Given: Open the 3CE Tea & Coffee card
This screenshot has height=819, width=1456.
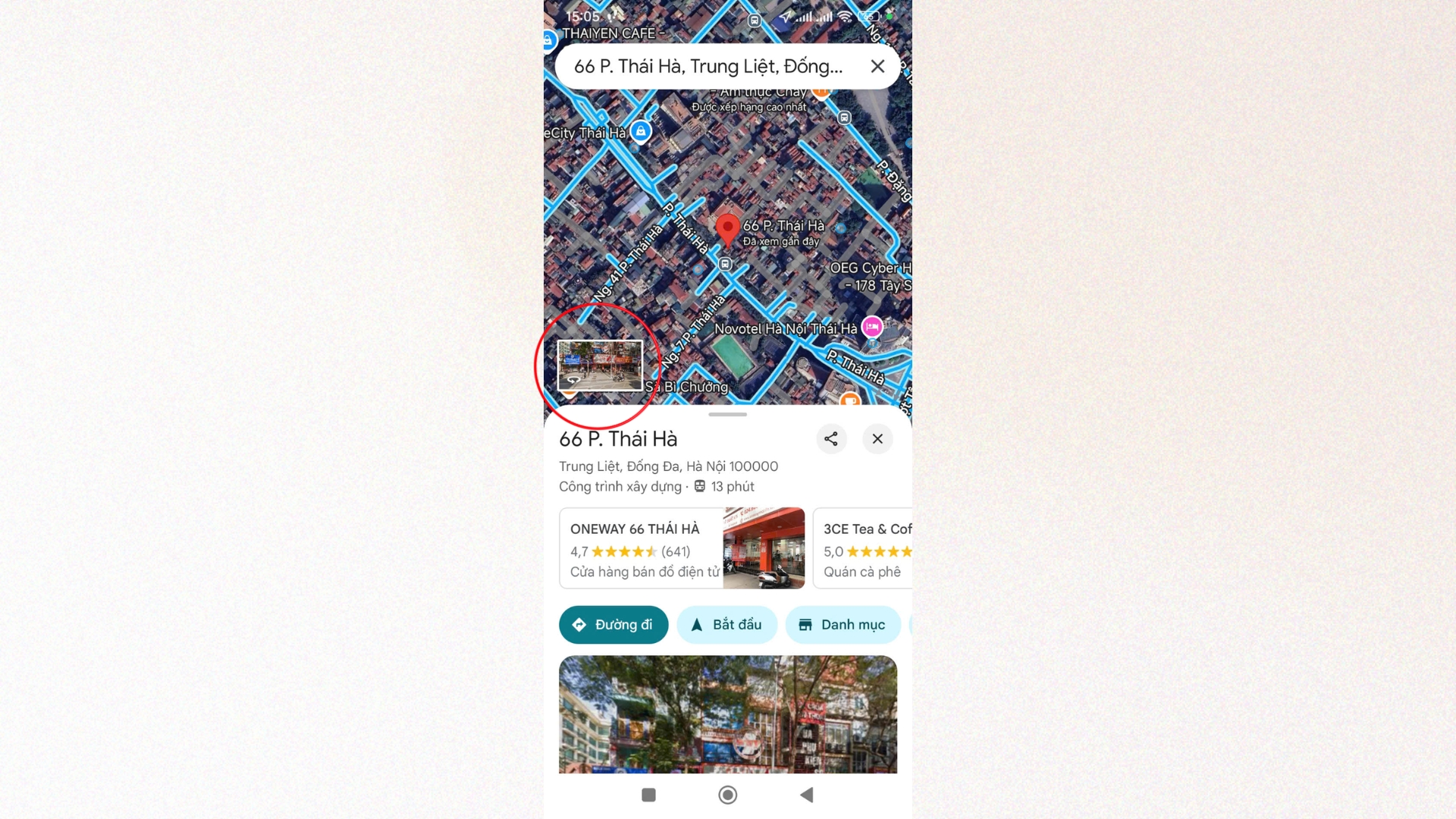Looking at the screenshot, I should (x=864, y=548).
